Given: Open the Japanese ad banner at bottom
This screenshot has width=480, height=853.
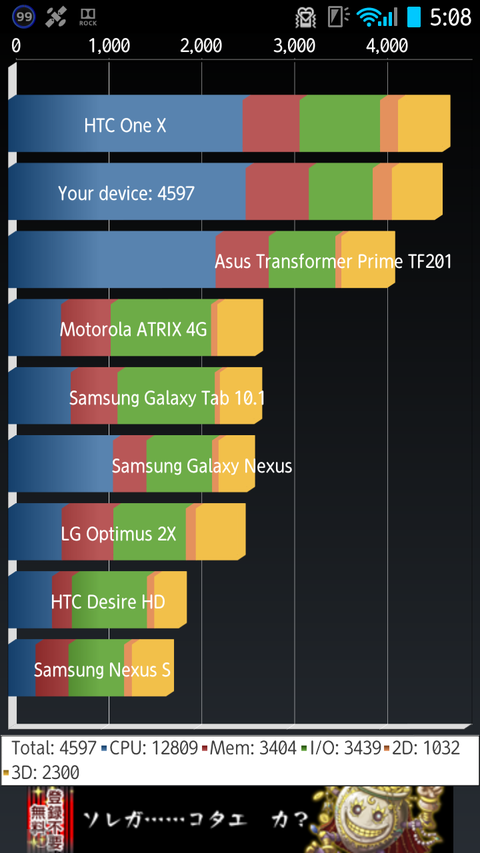Looking at the screenshot, I should coord(240,819).
